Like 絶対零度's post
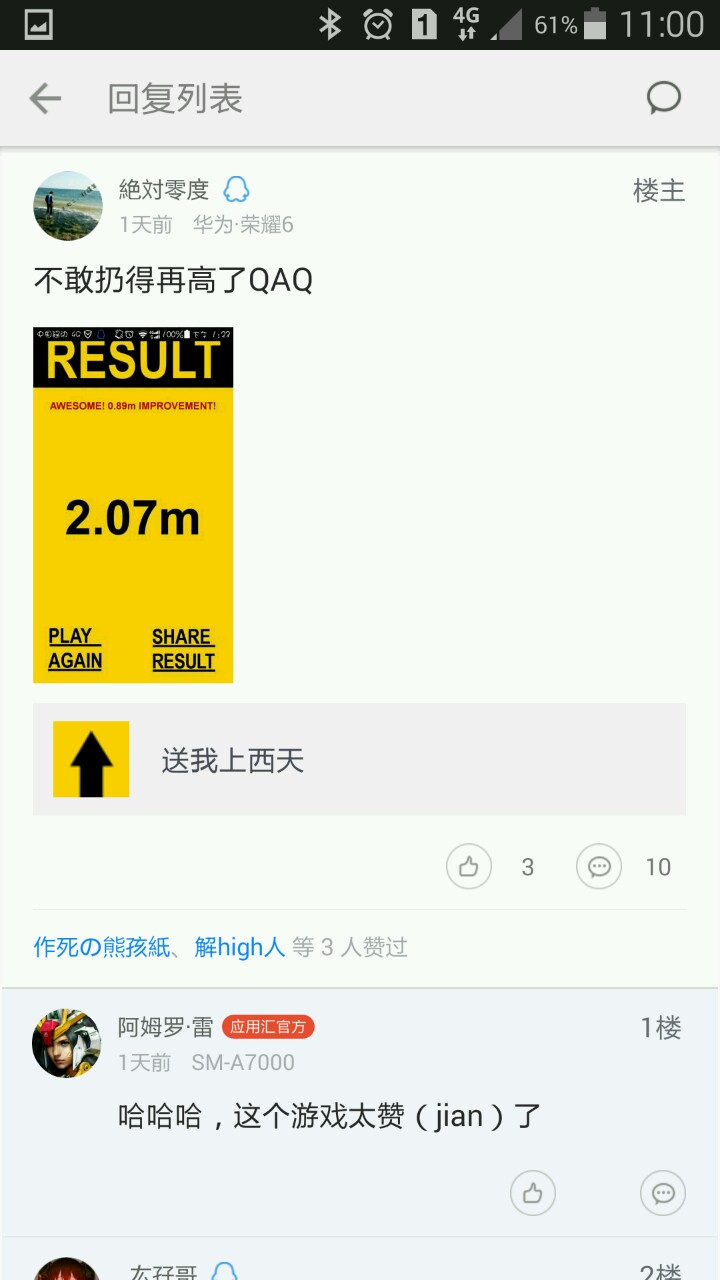 (x=469, y=867)
